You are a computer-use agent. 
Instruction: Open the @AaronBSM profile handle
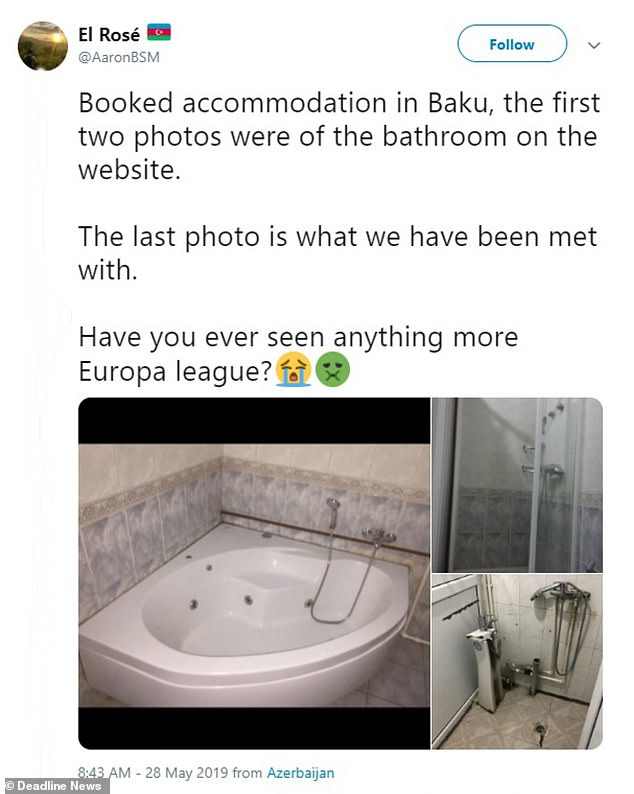point(118,57)
